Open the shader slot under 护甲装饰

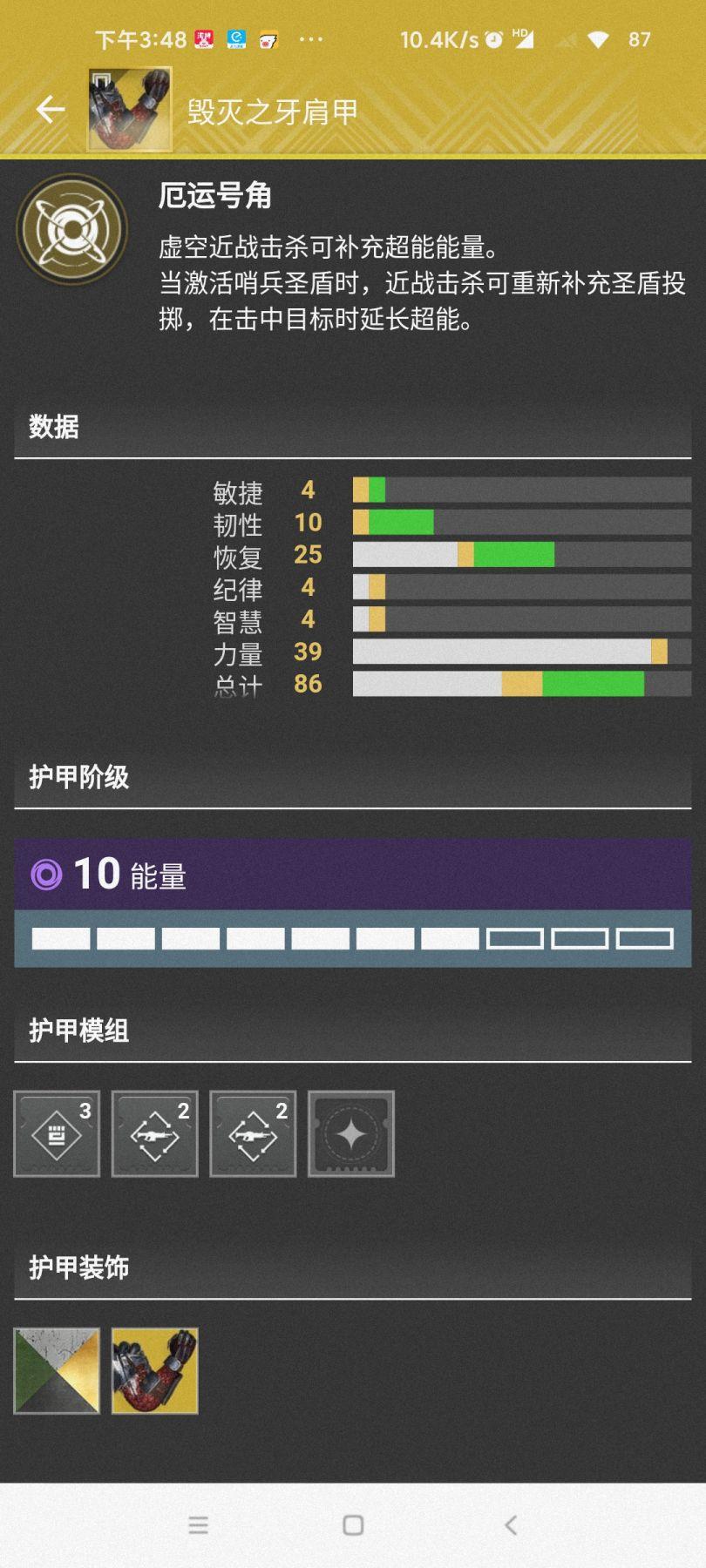pyautogui.click(x=57, y=1370)
